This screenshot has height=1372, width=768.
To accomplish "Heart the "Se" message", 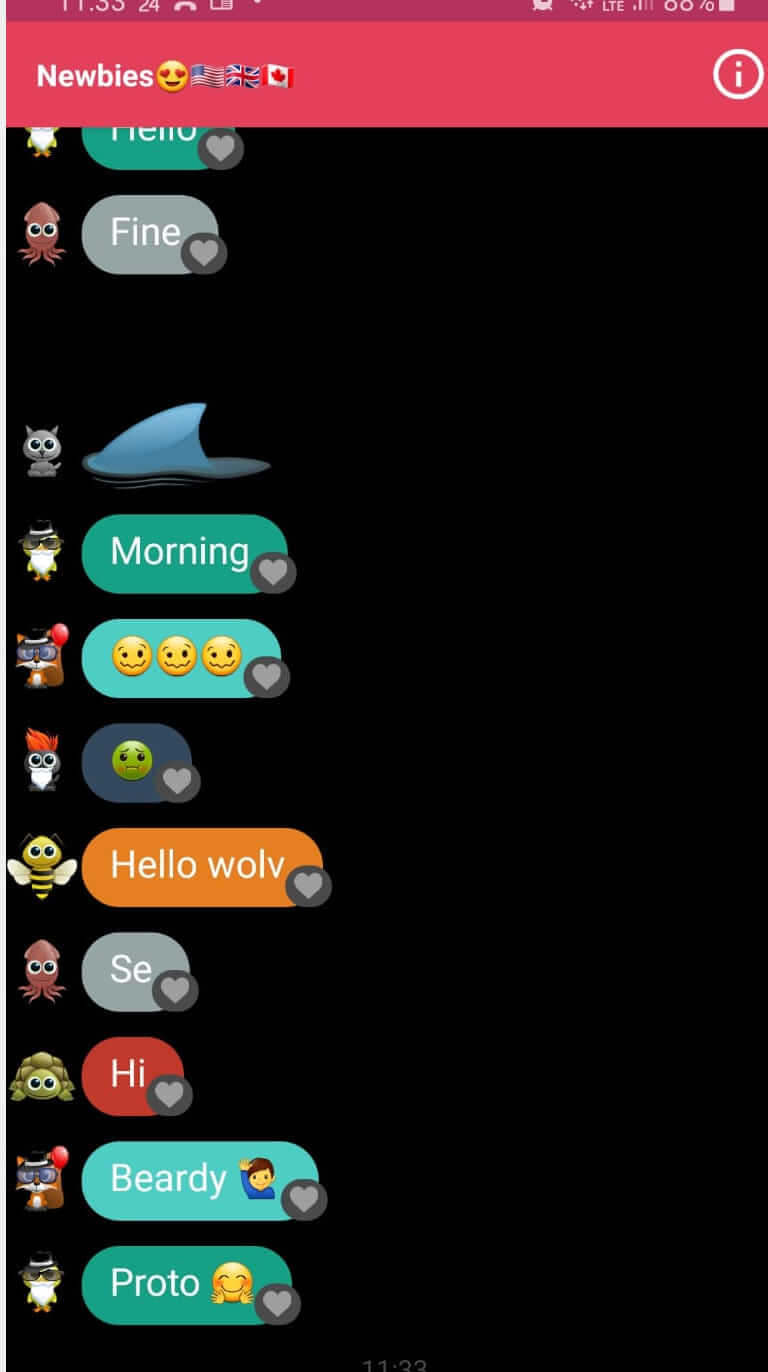I will tap(175, 990).
